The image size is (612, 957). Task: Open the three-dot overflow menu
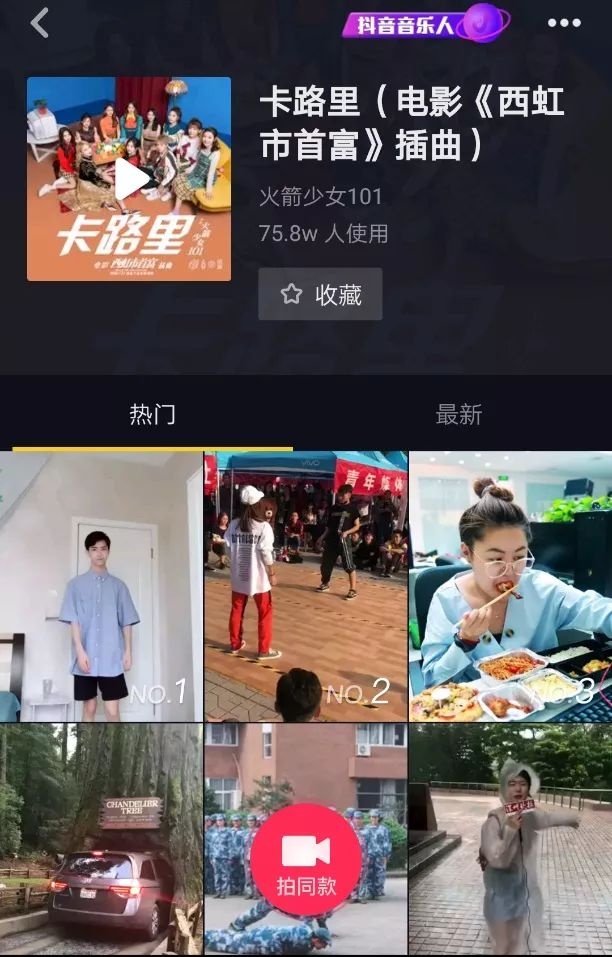[x=564, y=23]
